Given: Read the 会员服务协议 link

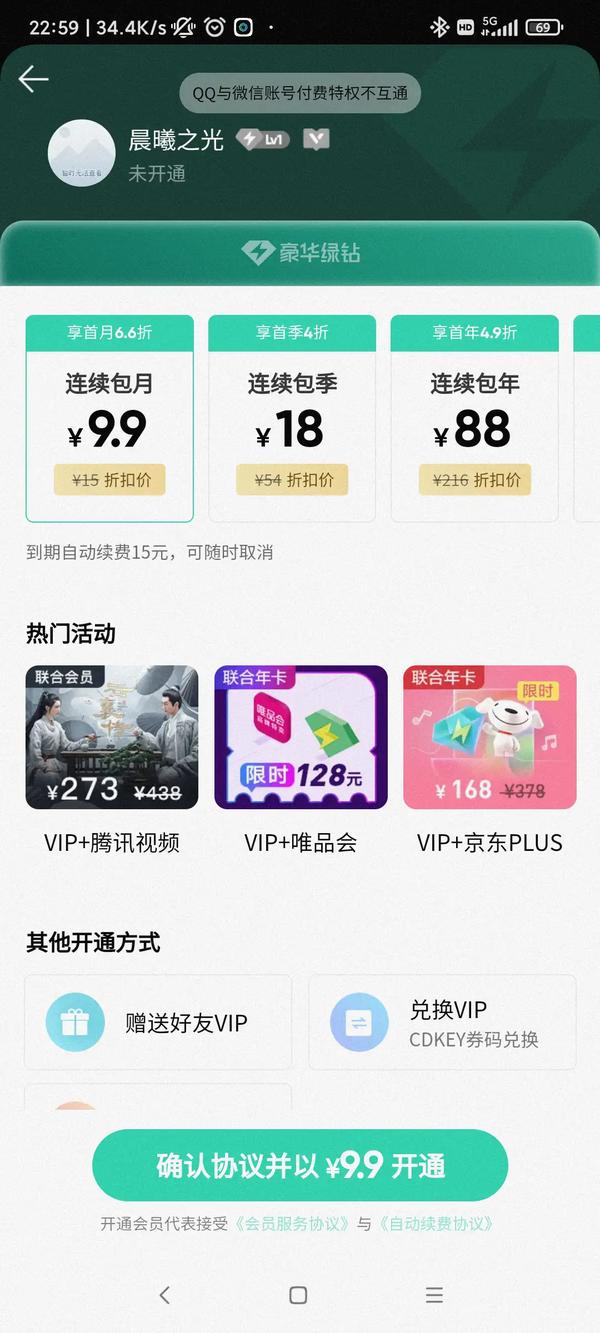Looking at the screenshot, I should click(x=292, y=1224).
